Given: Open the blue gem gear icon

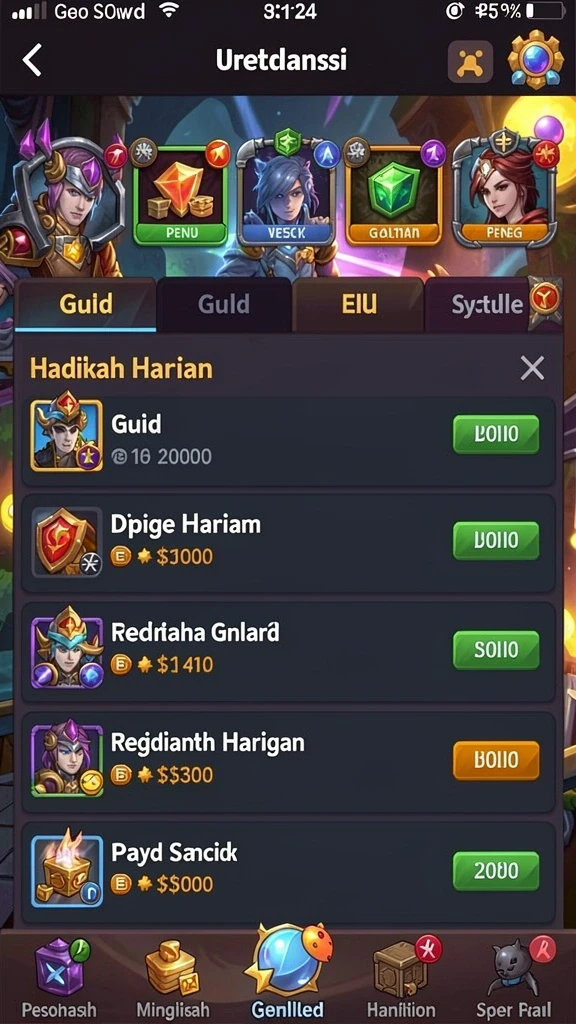Looking at the screenshot, I should pos(536,59).
